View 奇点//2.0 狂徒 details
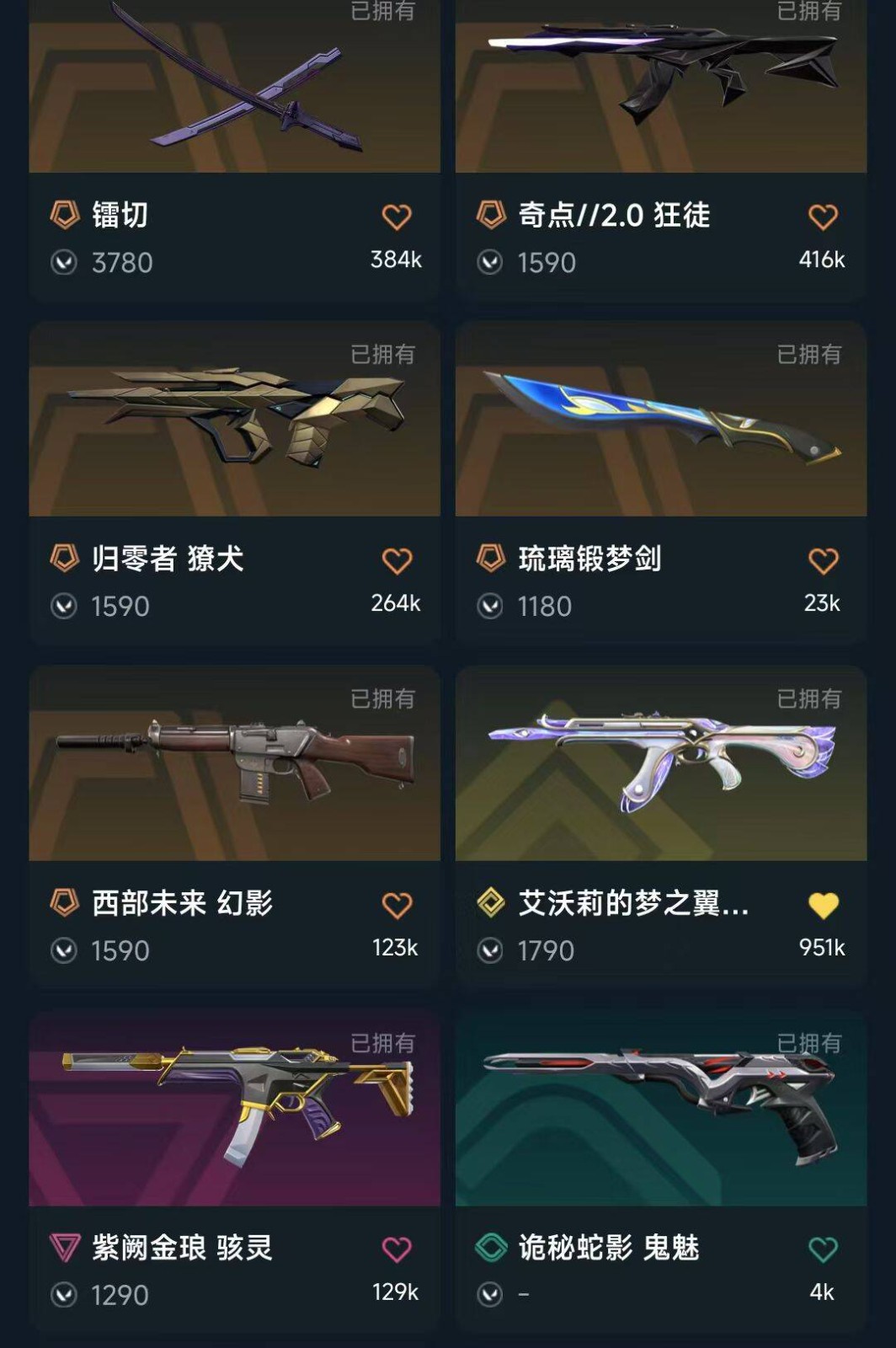This screenshot has width=896, height=1348. (x=661, y=93)
